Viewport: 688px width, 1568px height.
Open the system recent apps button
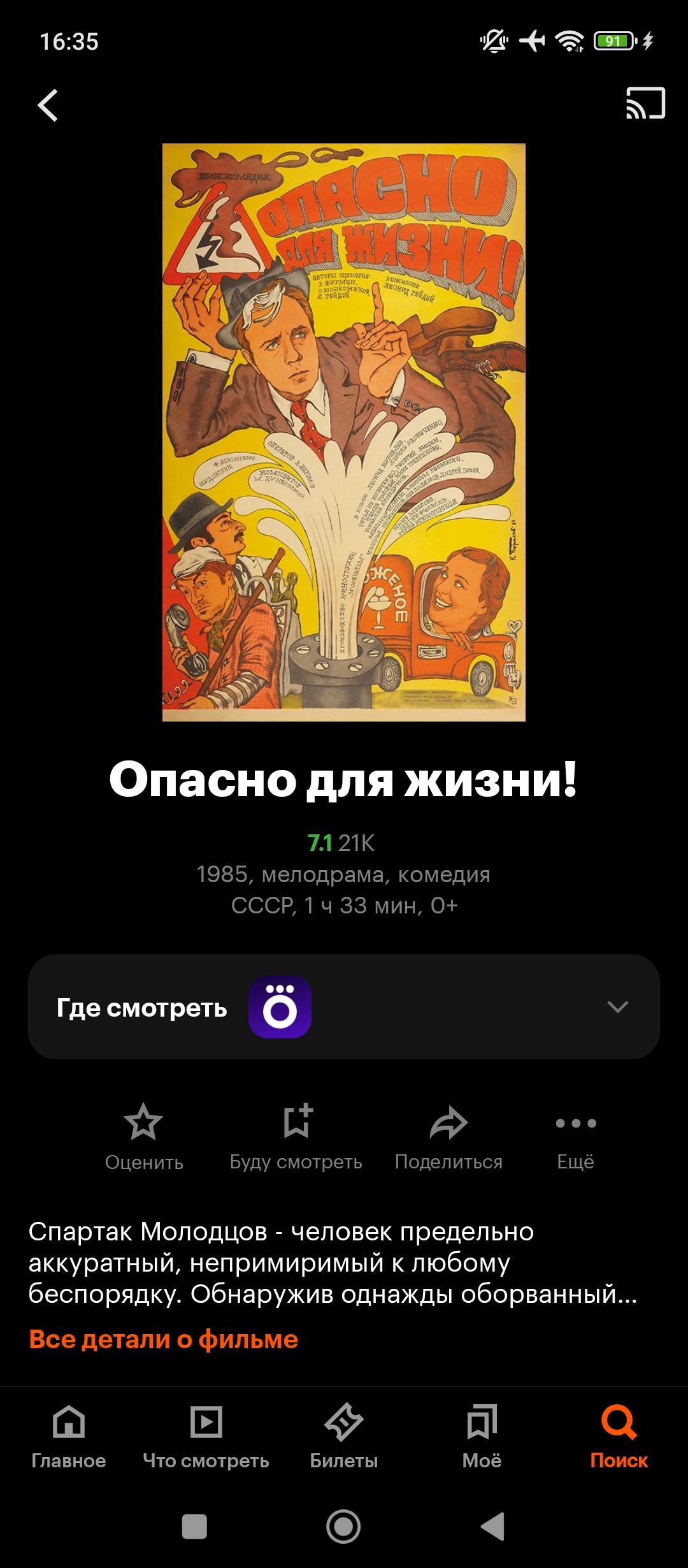[194, 1527]
